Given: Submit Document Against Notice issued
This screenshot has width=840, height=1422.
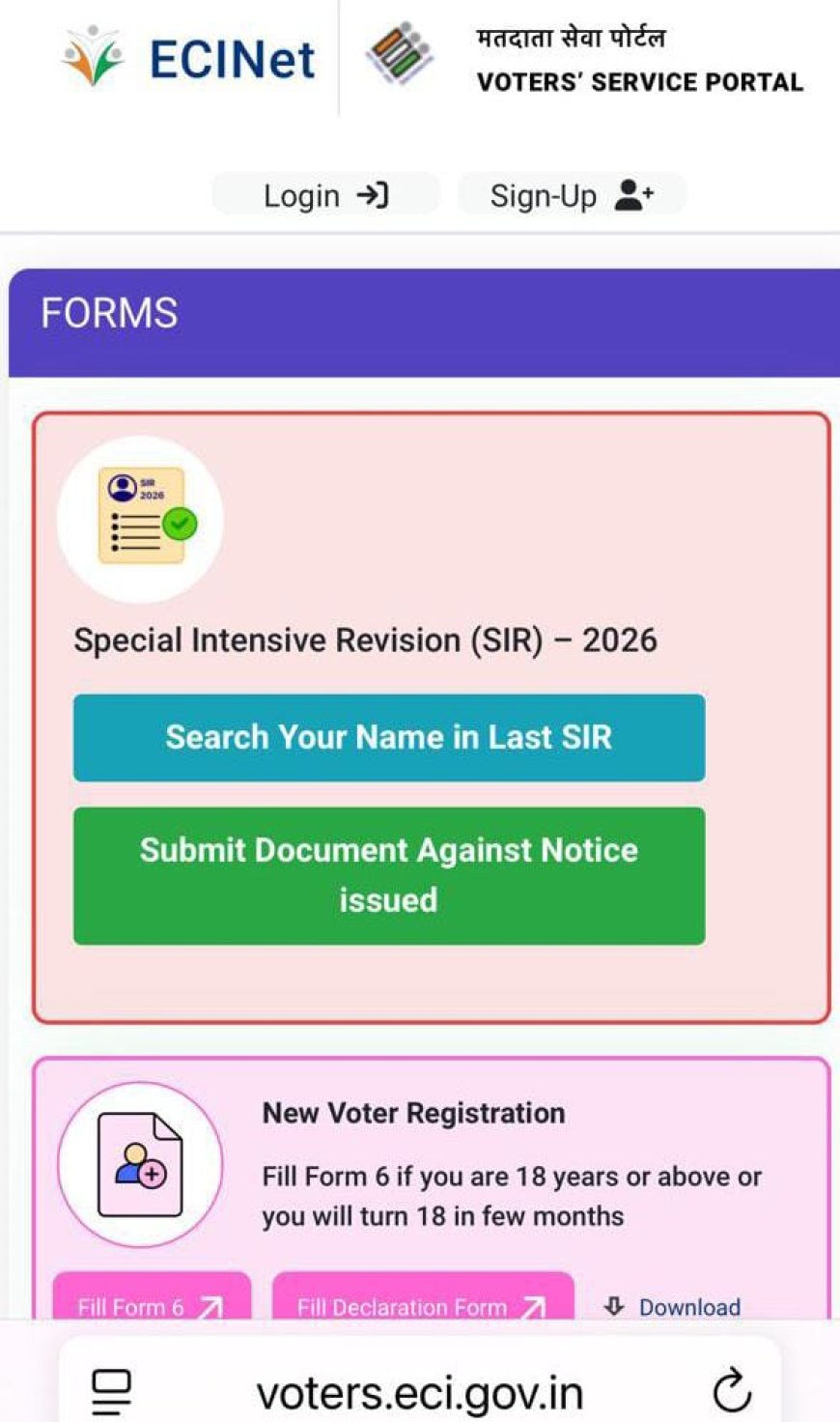Looking at the screenshot, I should point(389,875).
